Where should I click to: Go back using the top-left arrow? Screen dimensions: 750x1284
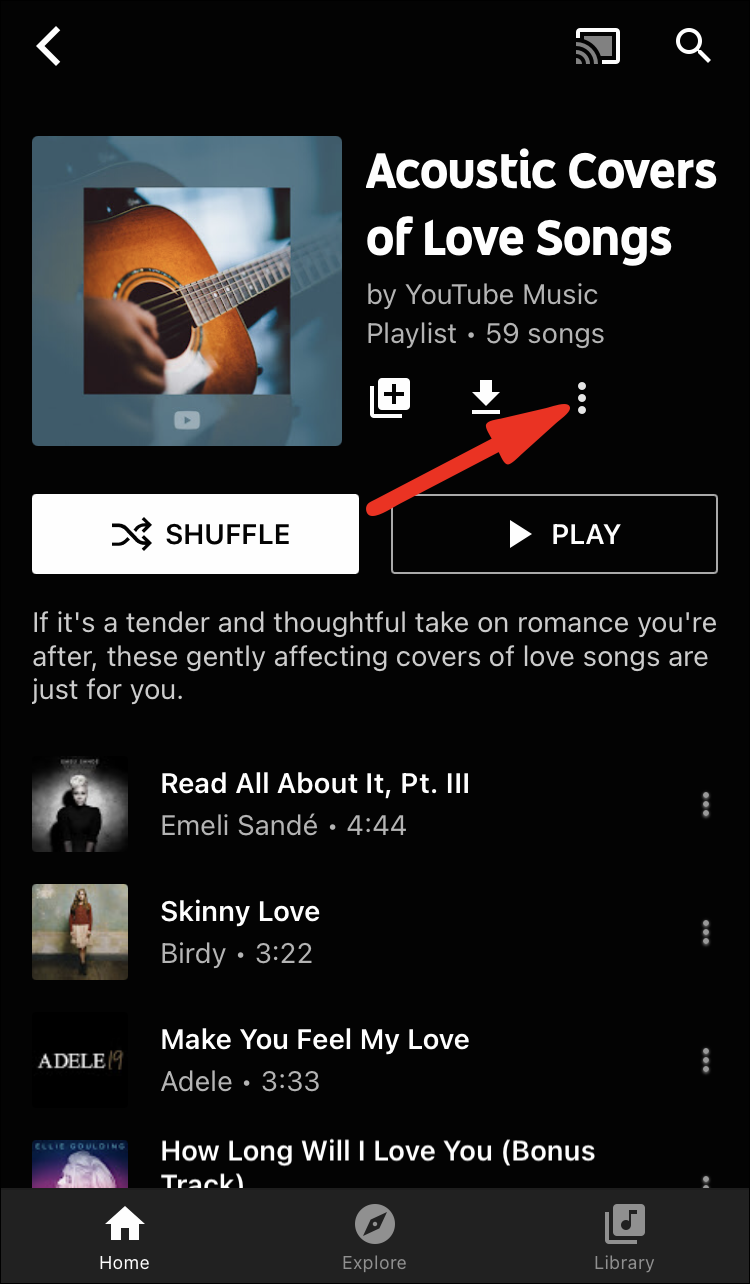click(49, 46)
